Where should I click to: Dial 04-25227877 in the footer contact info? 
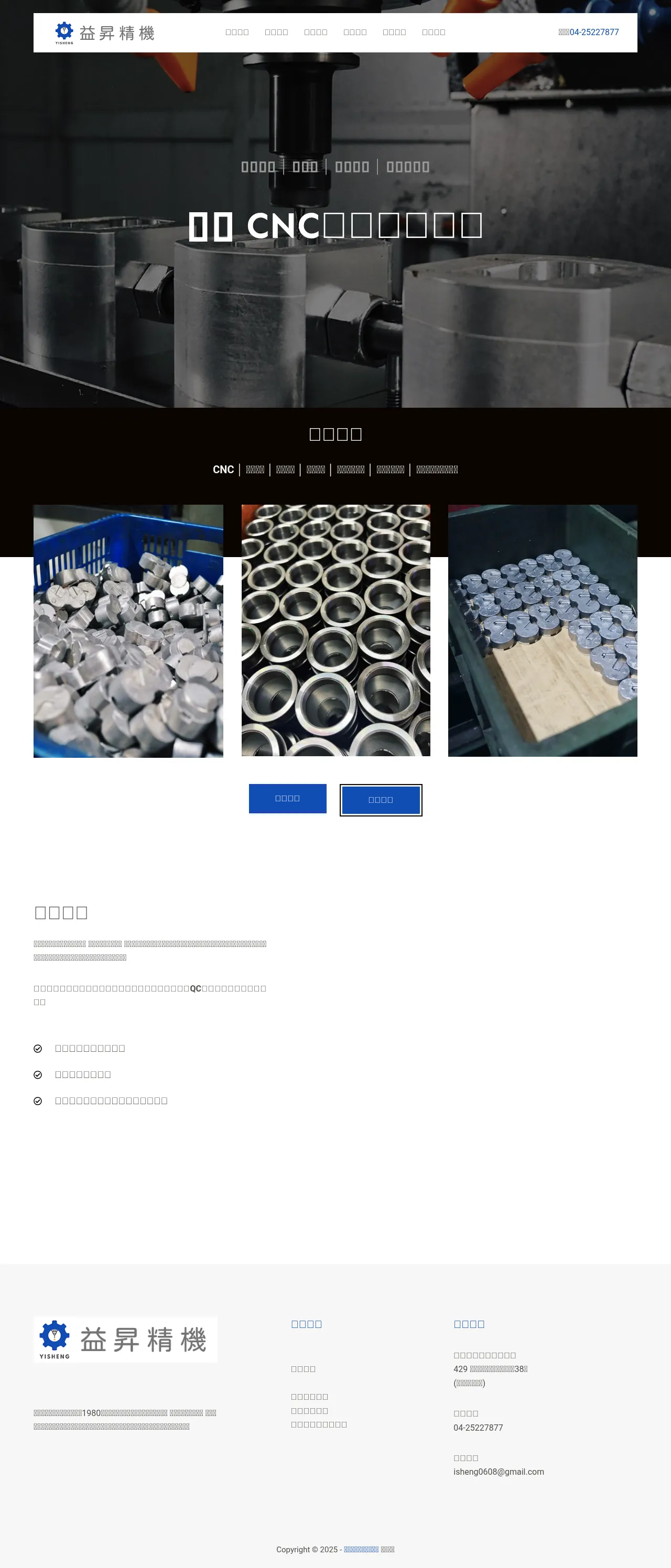click(478, 1428)
